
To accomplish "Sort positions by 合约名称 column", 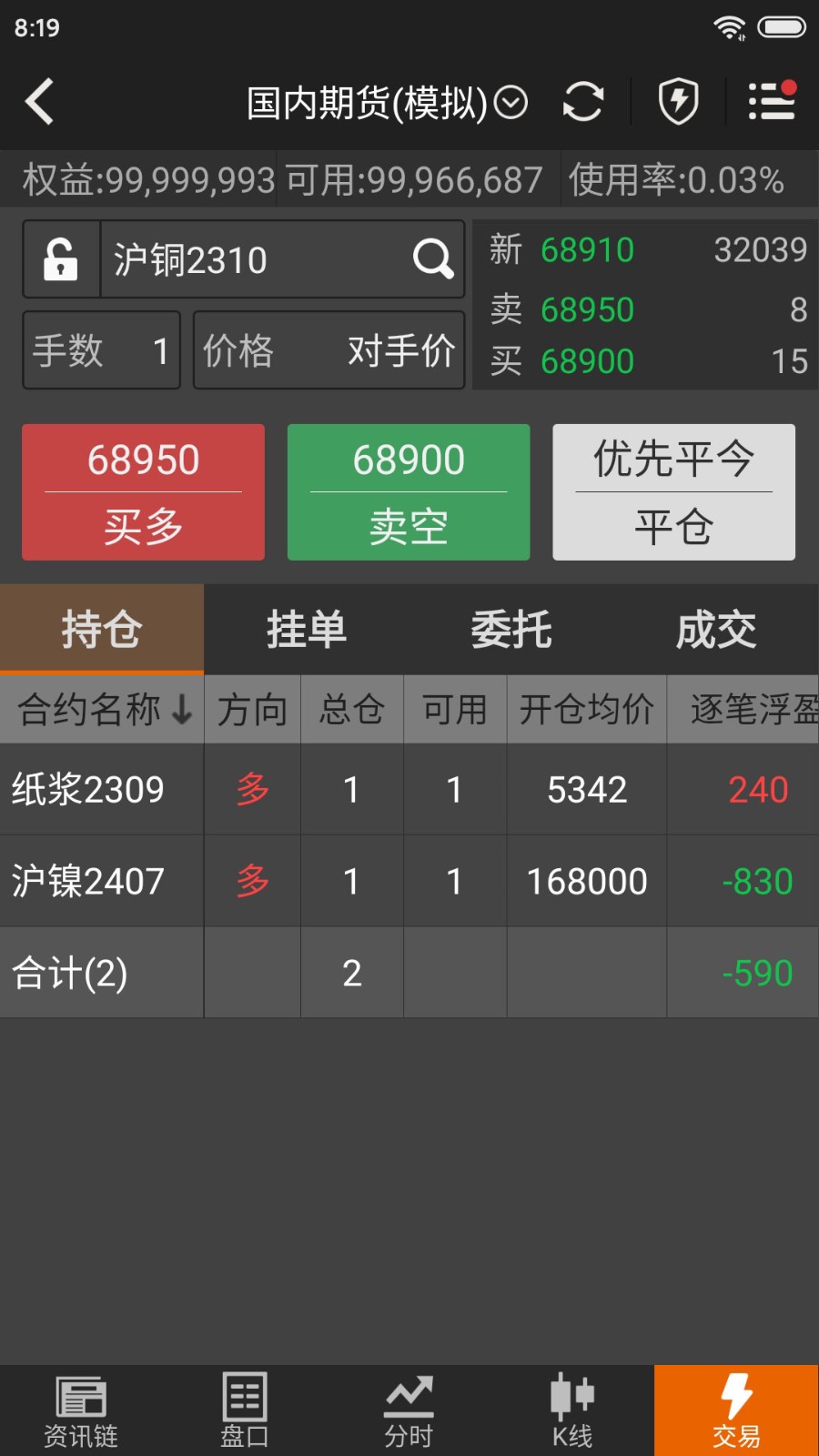I will (102, 709).
